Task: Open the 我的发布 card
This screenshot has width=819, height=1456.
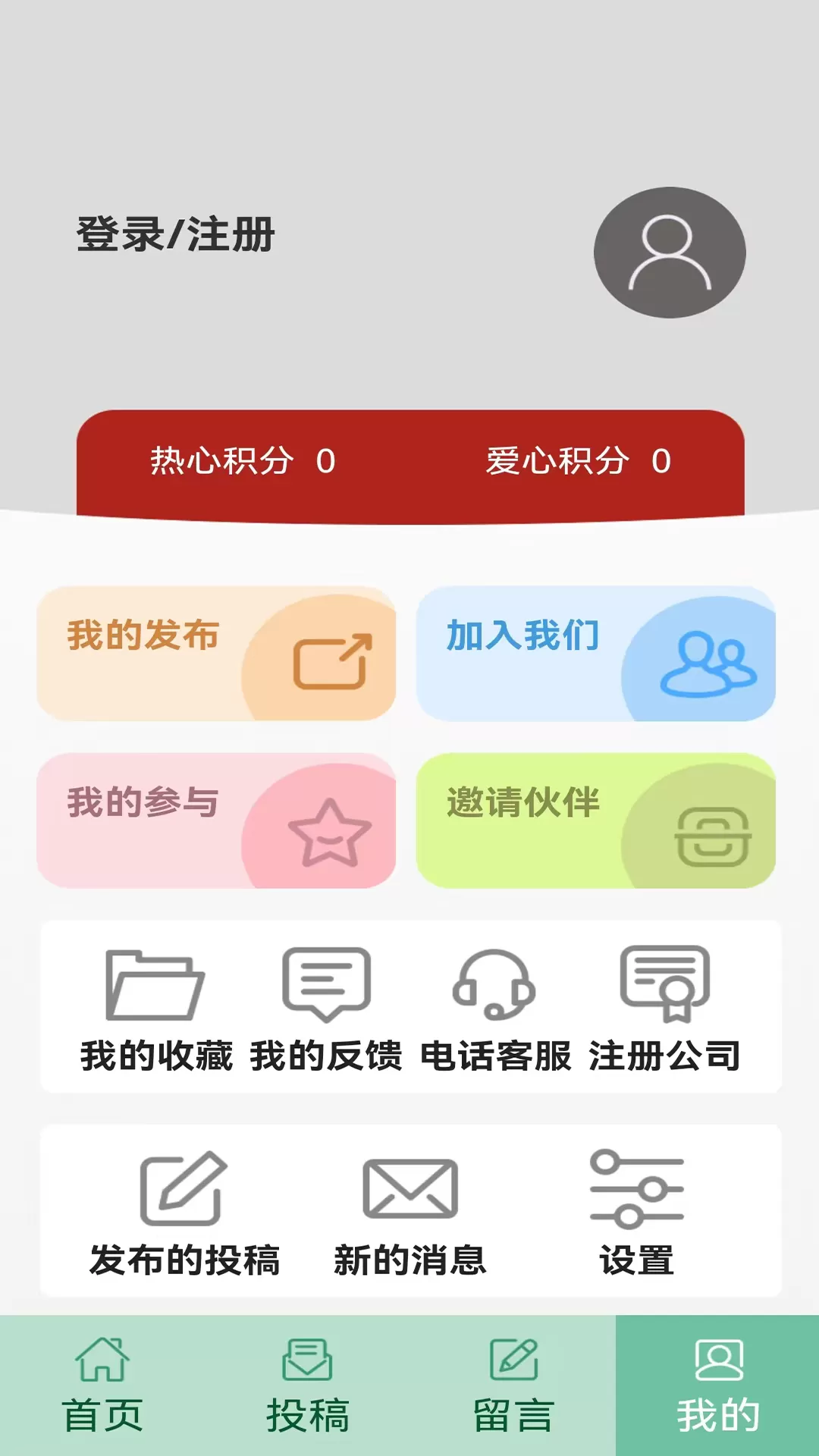Action: tap(216, 653)
